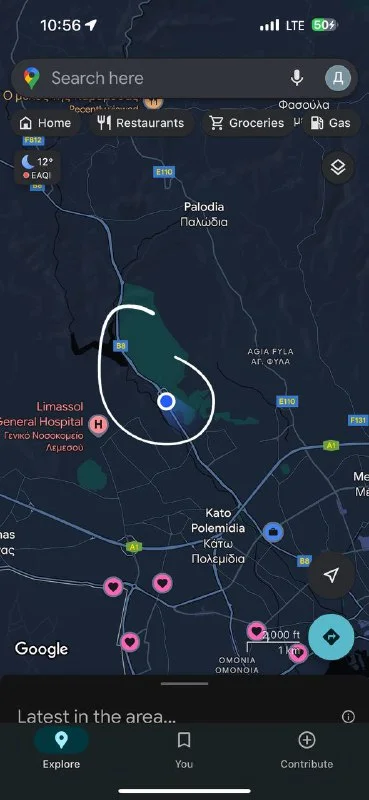
Task: Open the account profile avatar
Action: 338,78
